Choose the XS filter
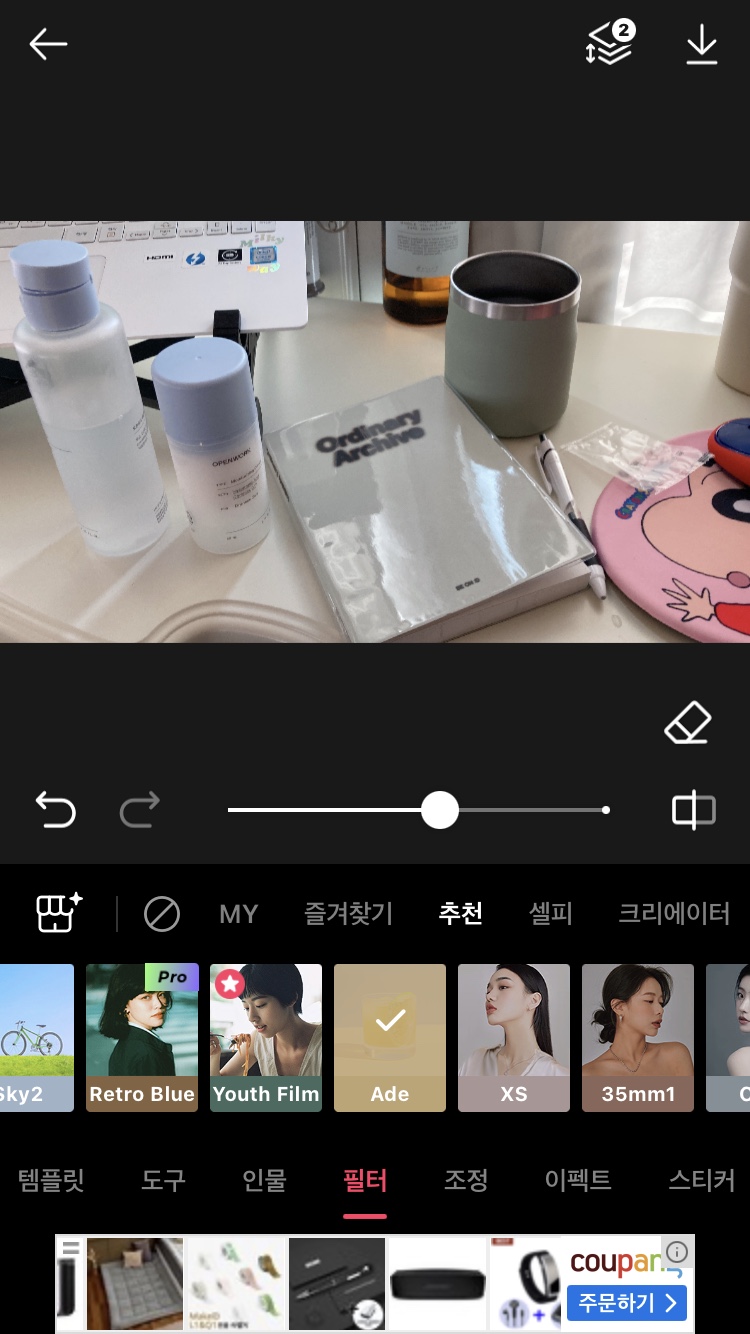The height and width of the screenshot is (1334, 750). (x=514, y=1037)
